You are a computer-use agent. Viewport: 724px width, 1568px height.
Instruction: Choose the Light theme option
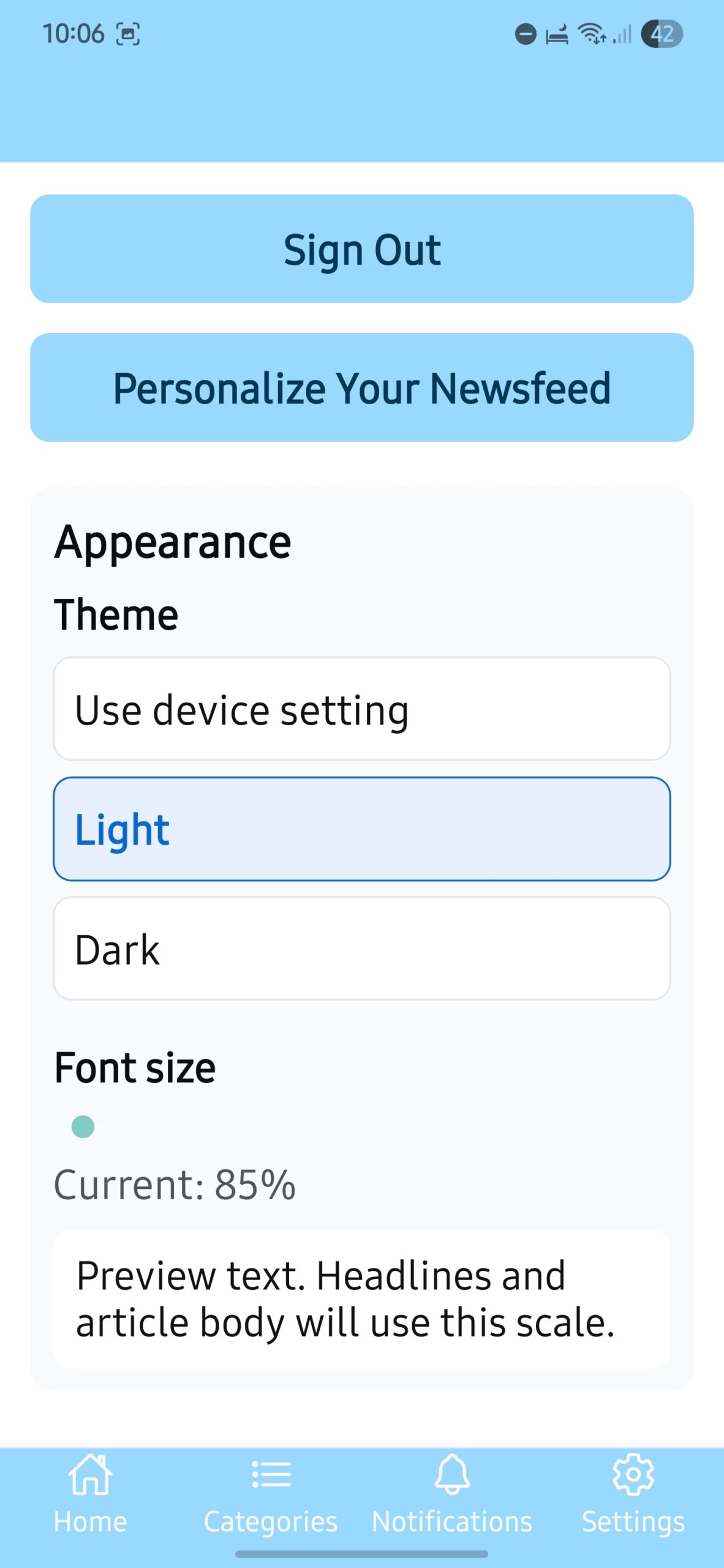click(x=362, y=829)
